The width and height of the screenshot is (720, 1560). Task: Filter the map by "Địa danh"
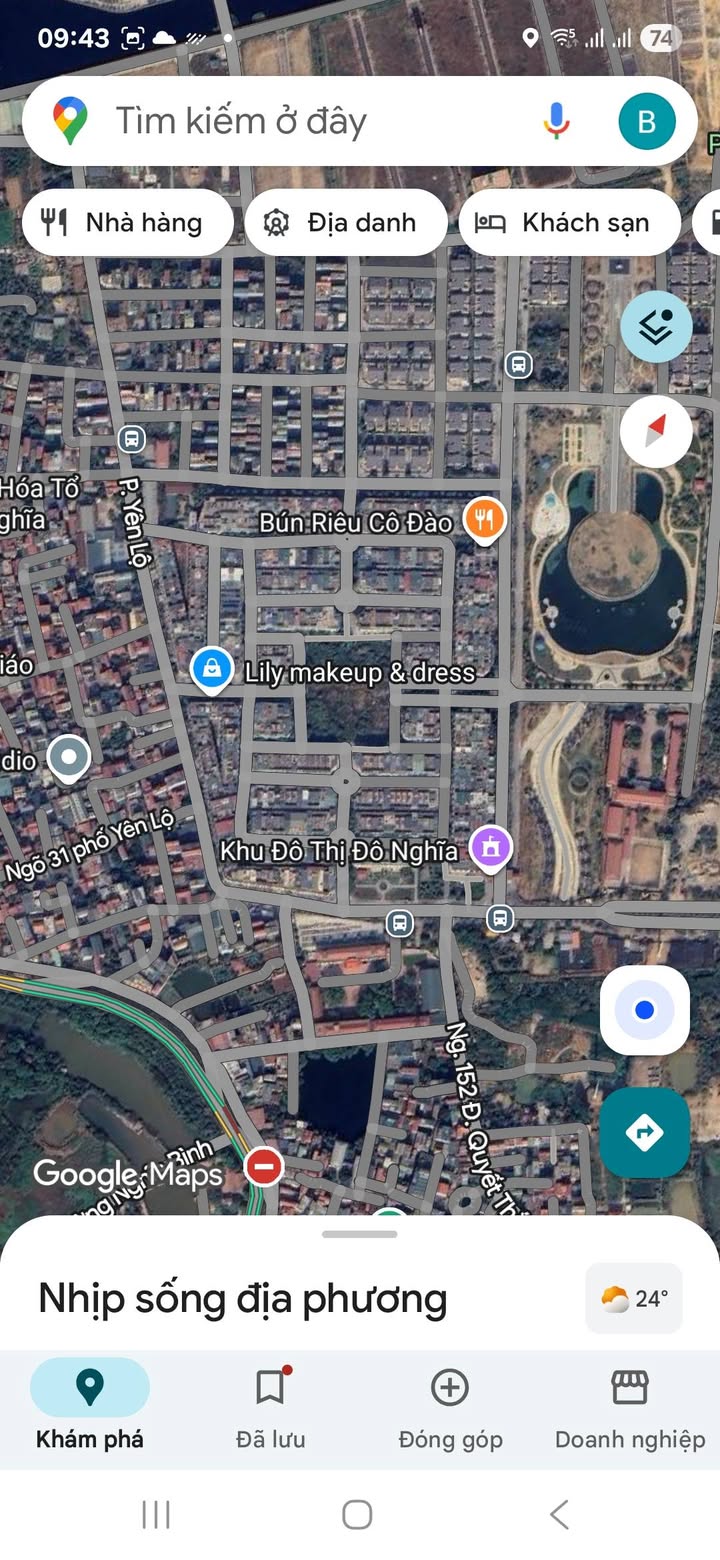pos(345,222)
